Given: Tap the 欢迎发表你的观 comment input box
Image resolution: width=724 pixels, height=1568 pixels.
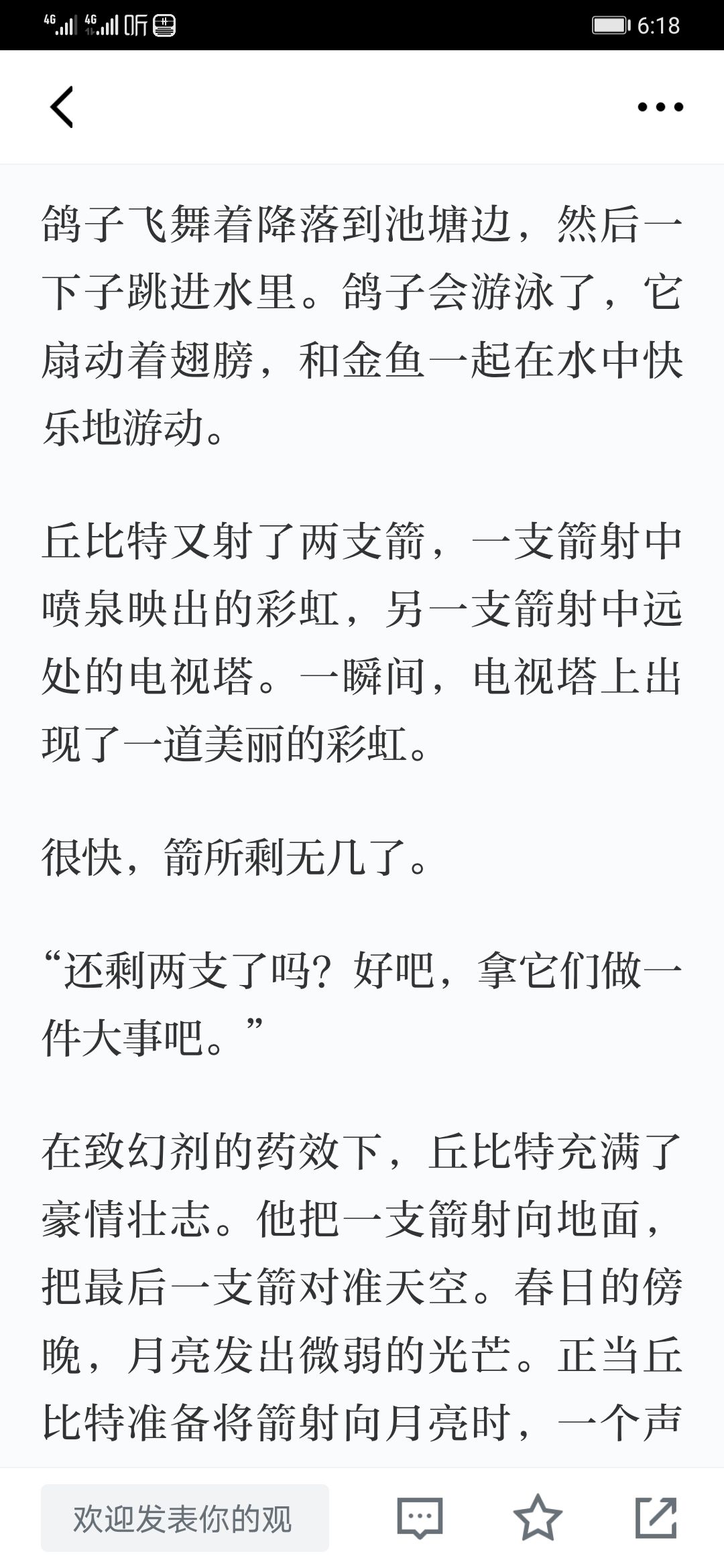Looking at the screenshot, I should 185,1518.
